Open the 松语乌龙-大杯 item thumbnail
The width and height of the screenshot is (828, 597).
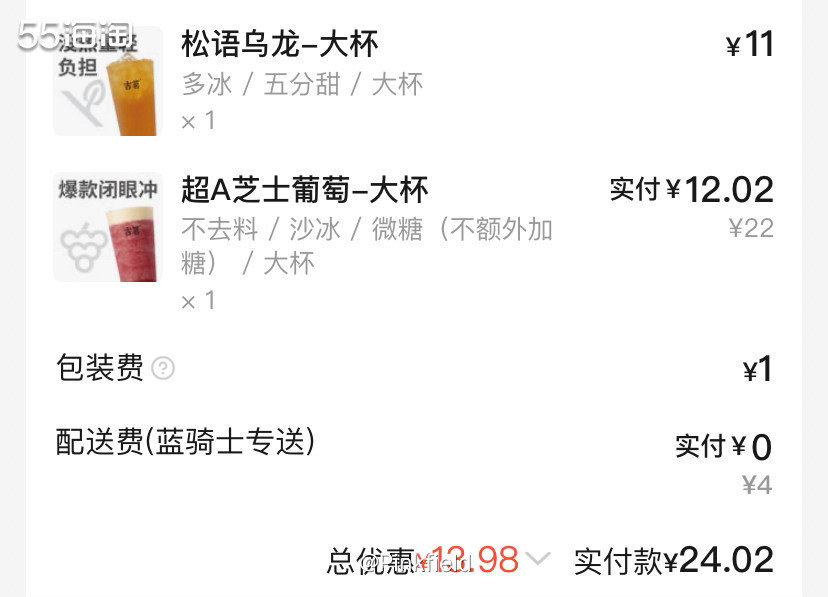(x=107, y=82)
